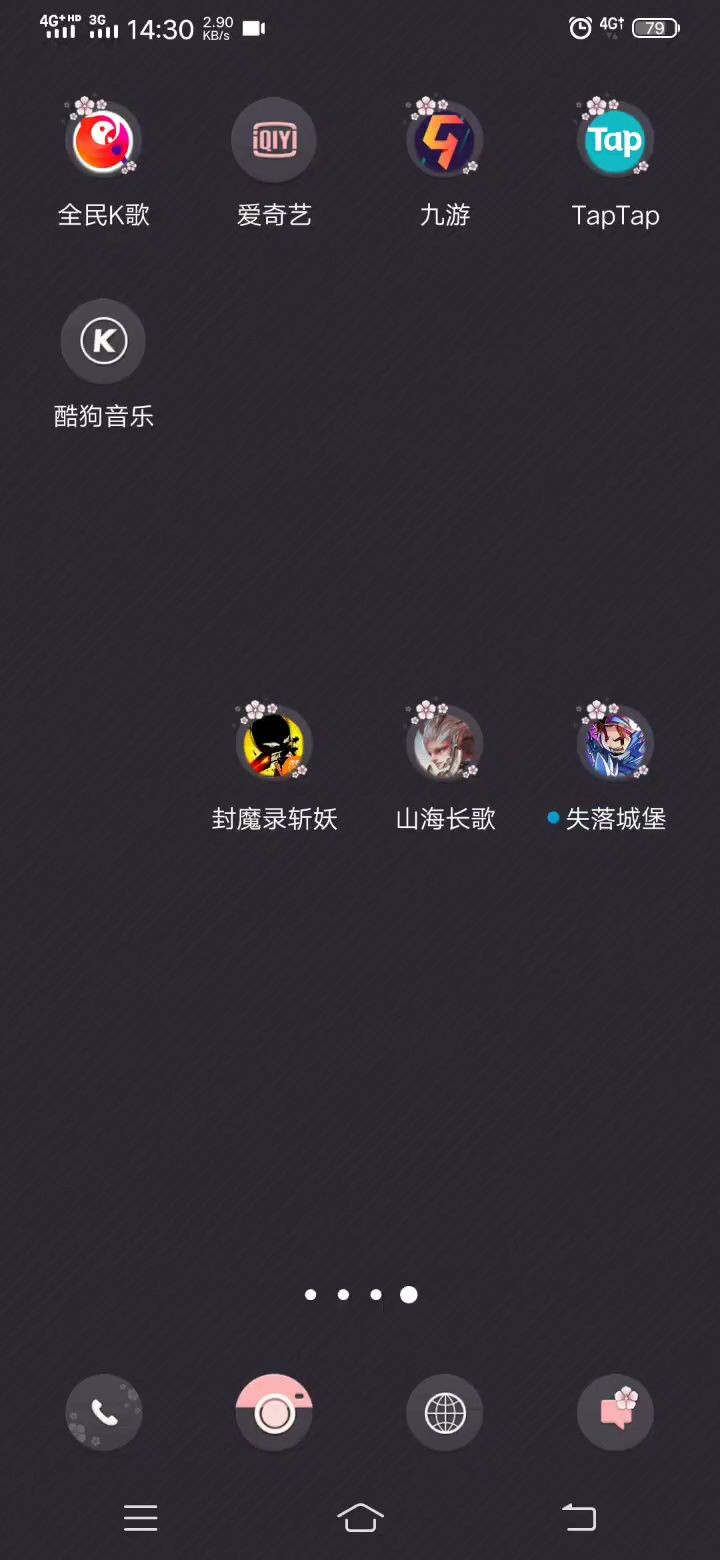This screenshot has width=720, height=1560.
Task: Open the browser globe icon
Action: pos(445,1412)
